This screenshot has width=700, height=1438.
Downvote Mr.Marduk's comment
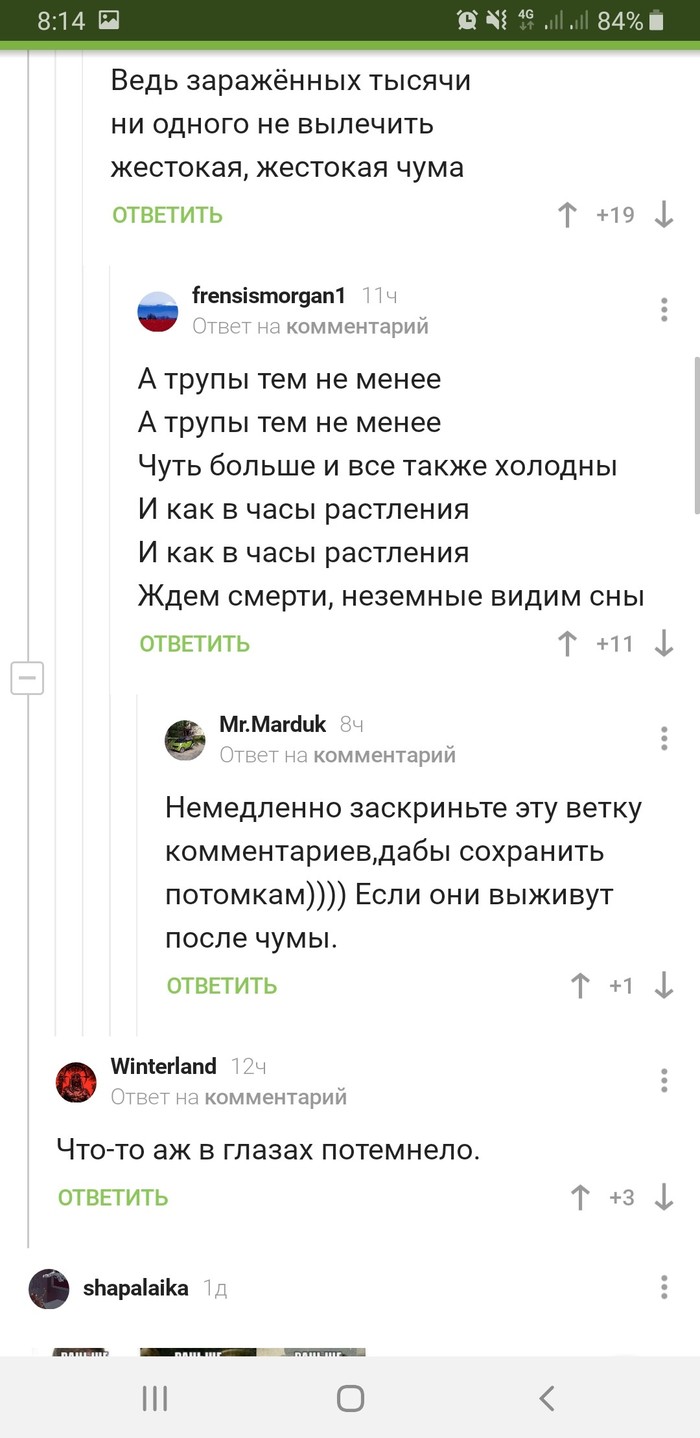click(663, 986)
